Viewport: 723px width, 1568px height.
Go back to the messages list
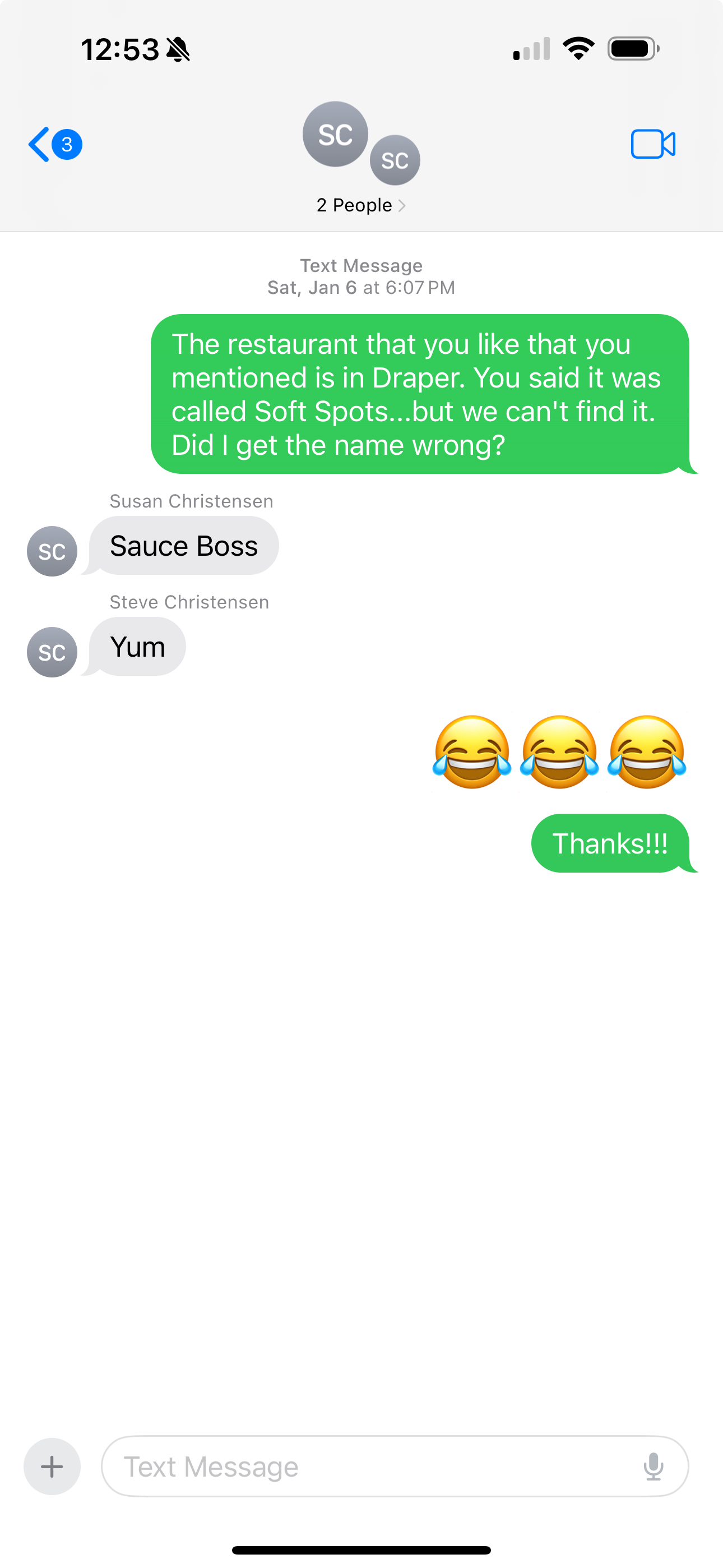pos(54,144)
